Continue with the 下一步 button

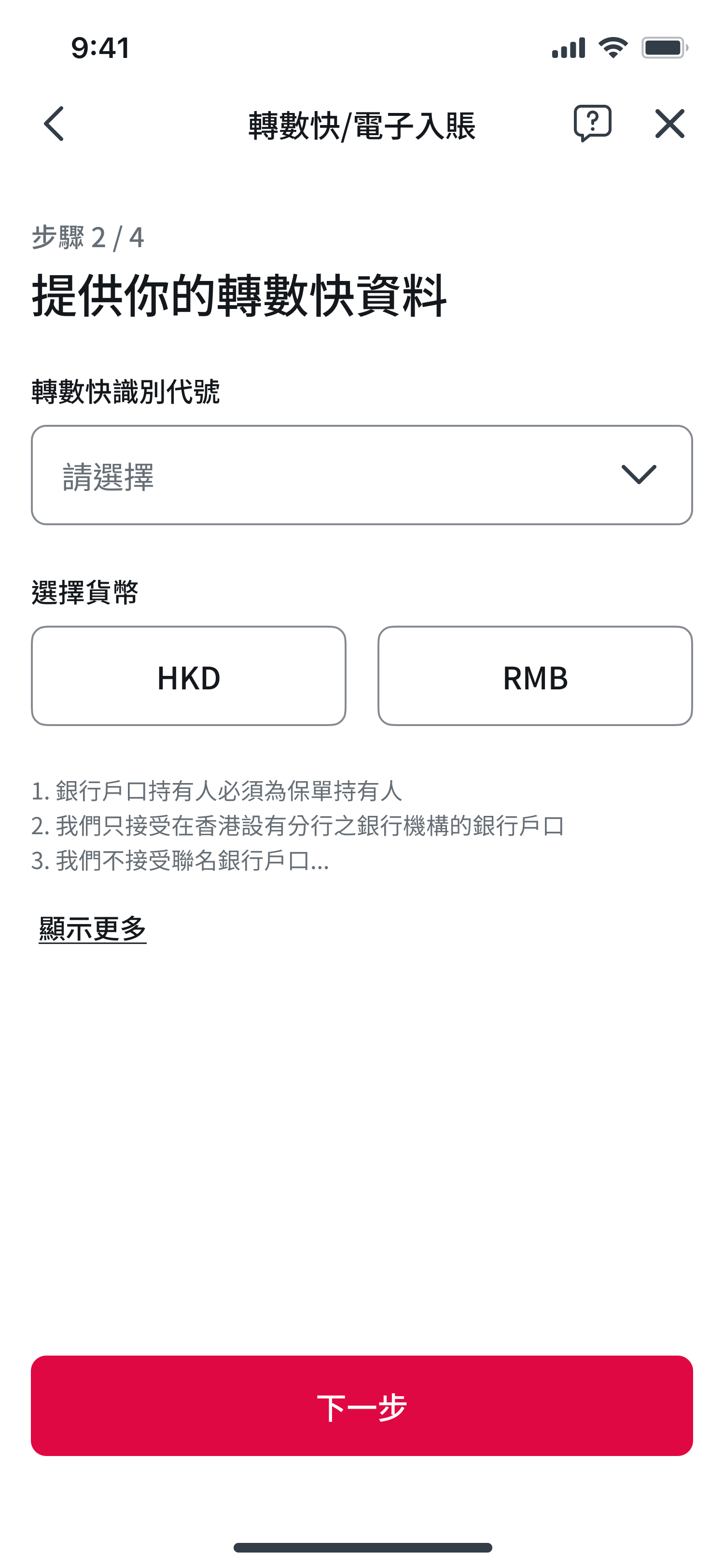point(362,1407)
